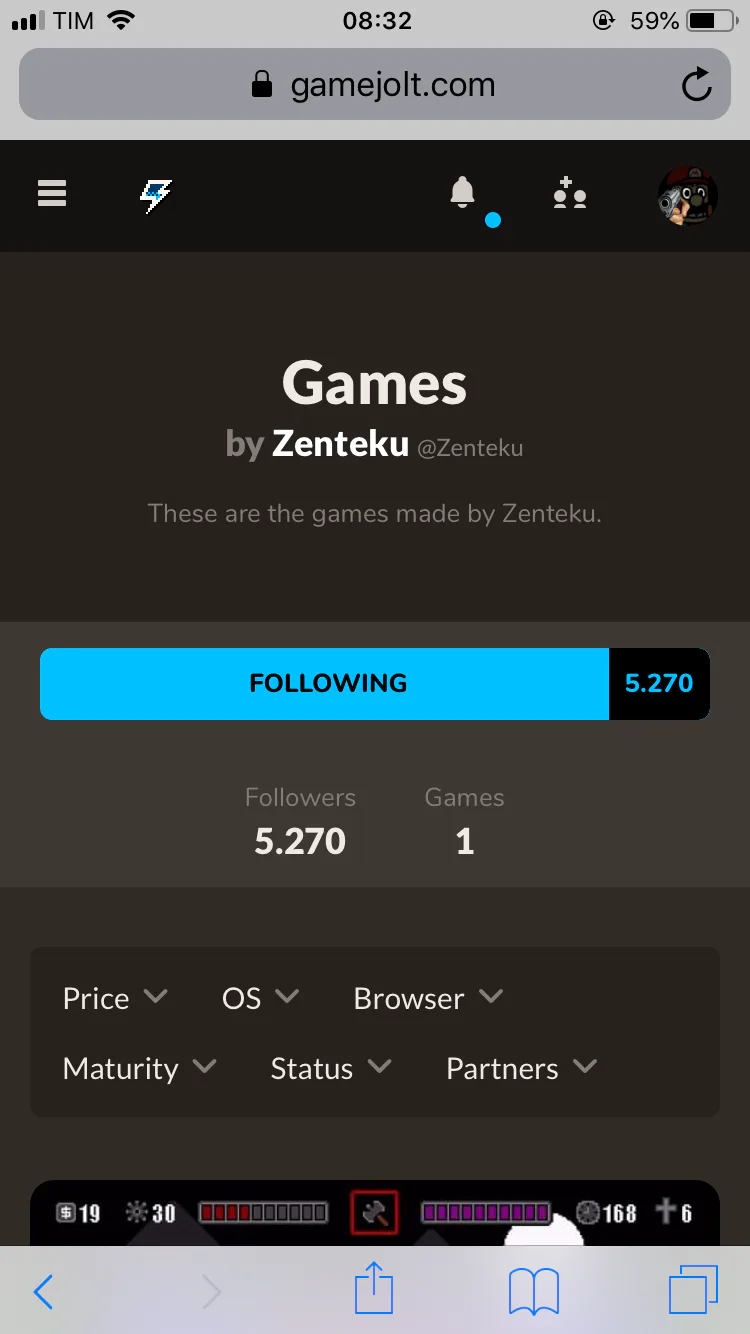This screenshot has height=1334, width=750.
Task: Open the friend requests icon
Action: coord(570,193)
